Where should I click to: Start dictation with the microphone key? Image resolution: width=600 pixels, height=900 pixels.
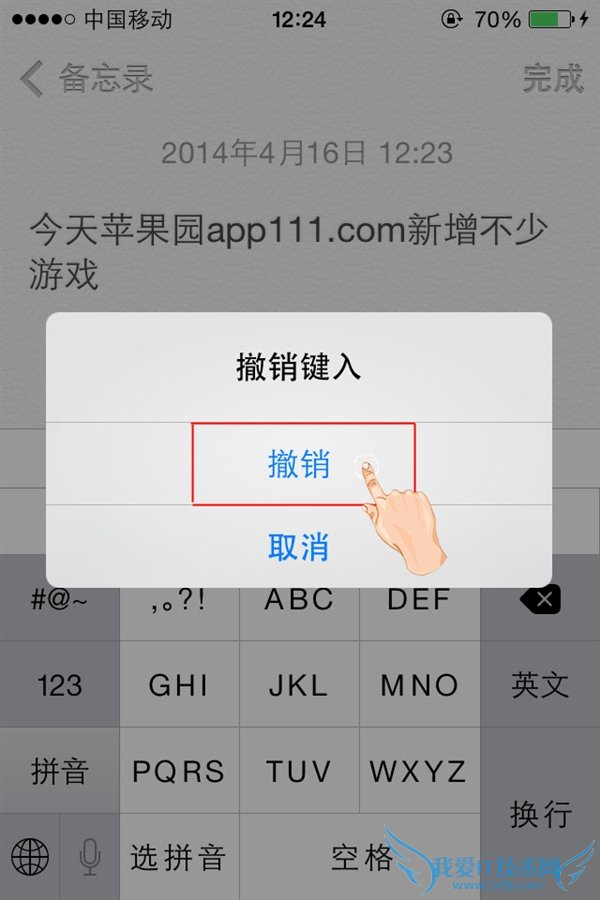pos(90,857)
